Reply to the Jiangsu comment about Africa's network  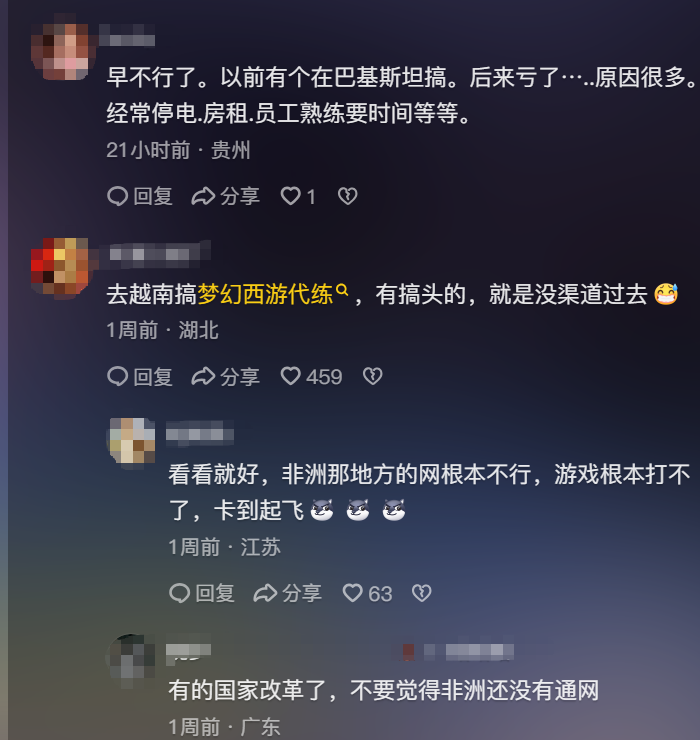coord(202,593)
